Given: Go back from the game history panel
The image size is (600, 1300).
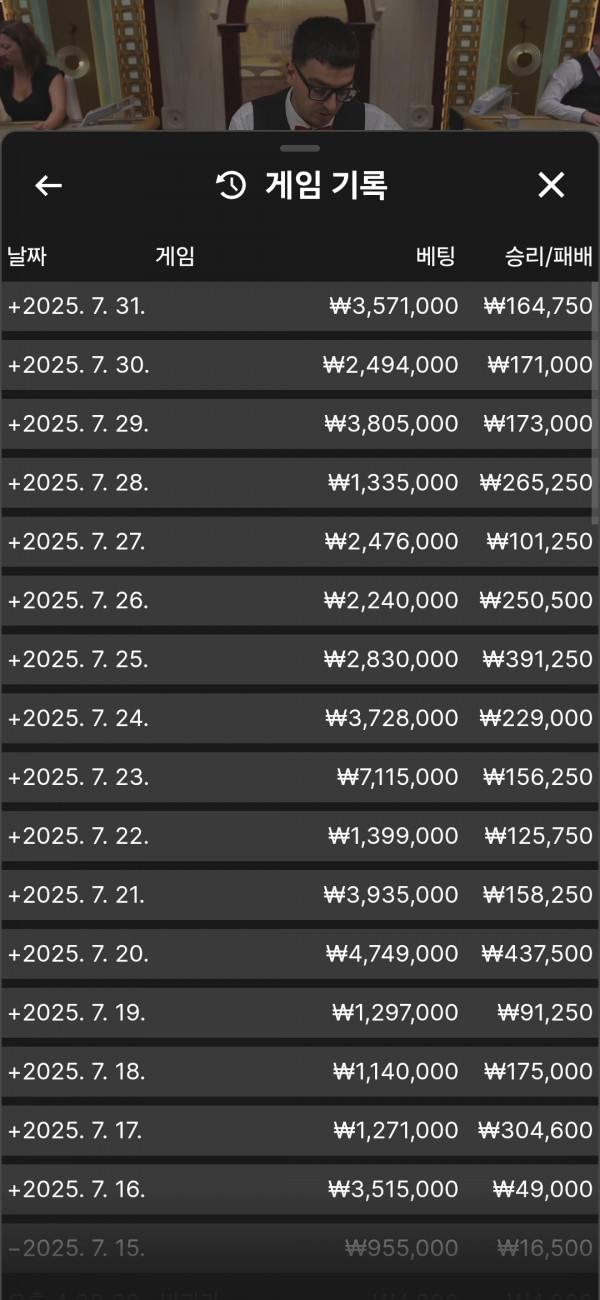Looking at the screenshot, I should click(48, 185).
